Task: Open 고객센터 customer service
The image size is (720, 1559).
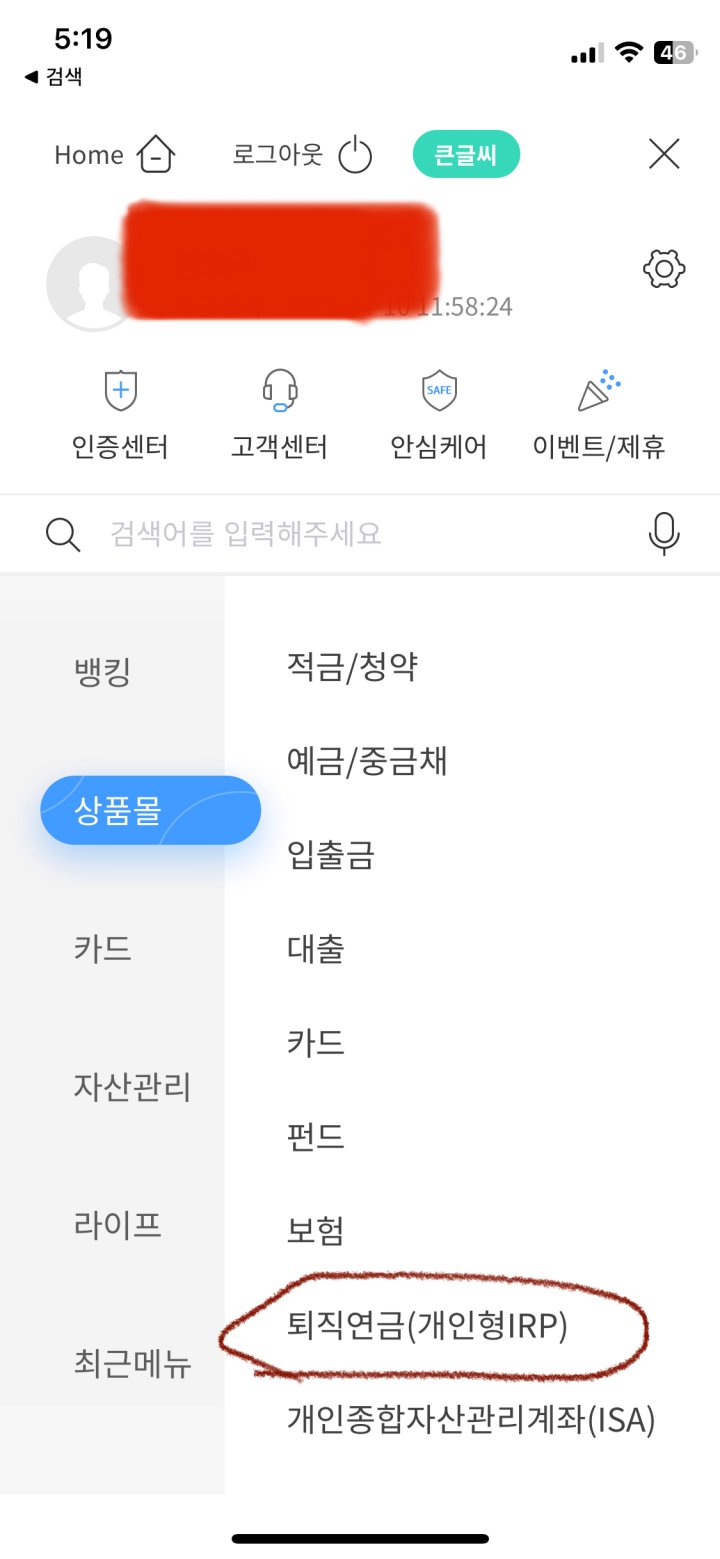Action: coord(280,410)
